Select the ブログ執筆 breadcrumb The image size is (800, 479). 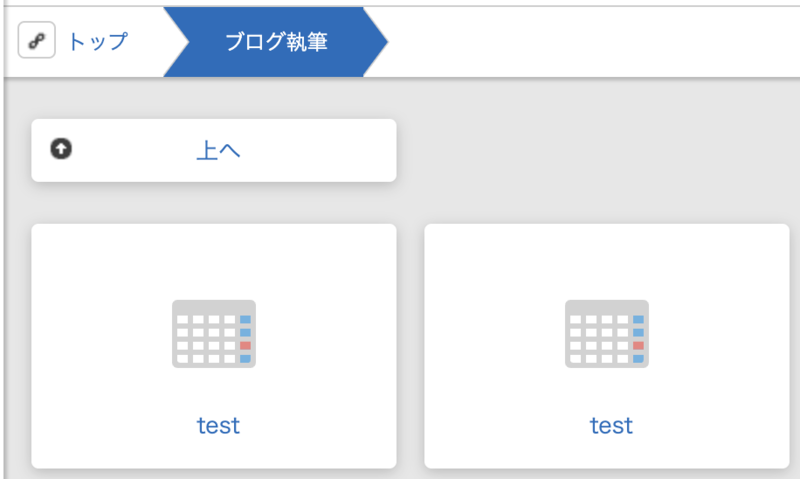276,41
